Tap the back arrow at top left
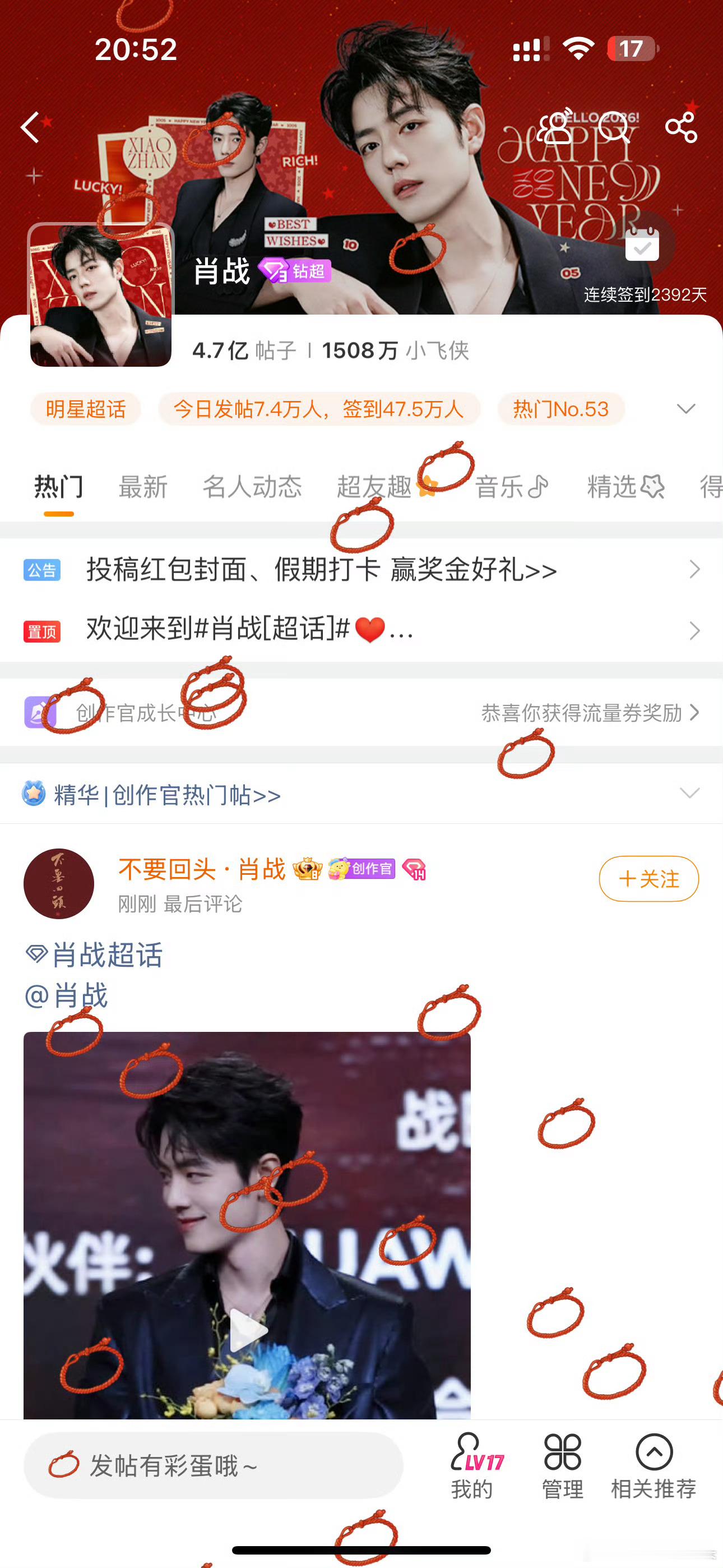This screenshot has height=1568, width=723. (30, 127)
